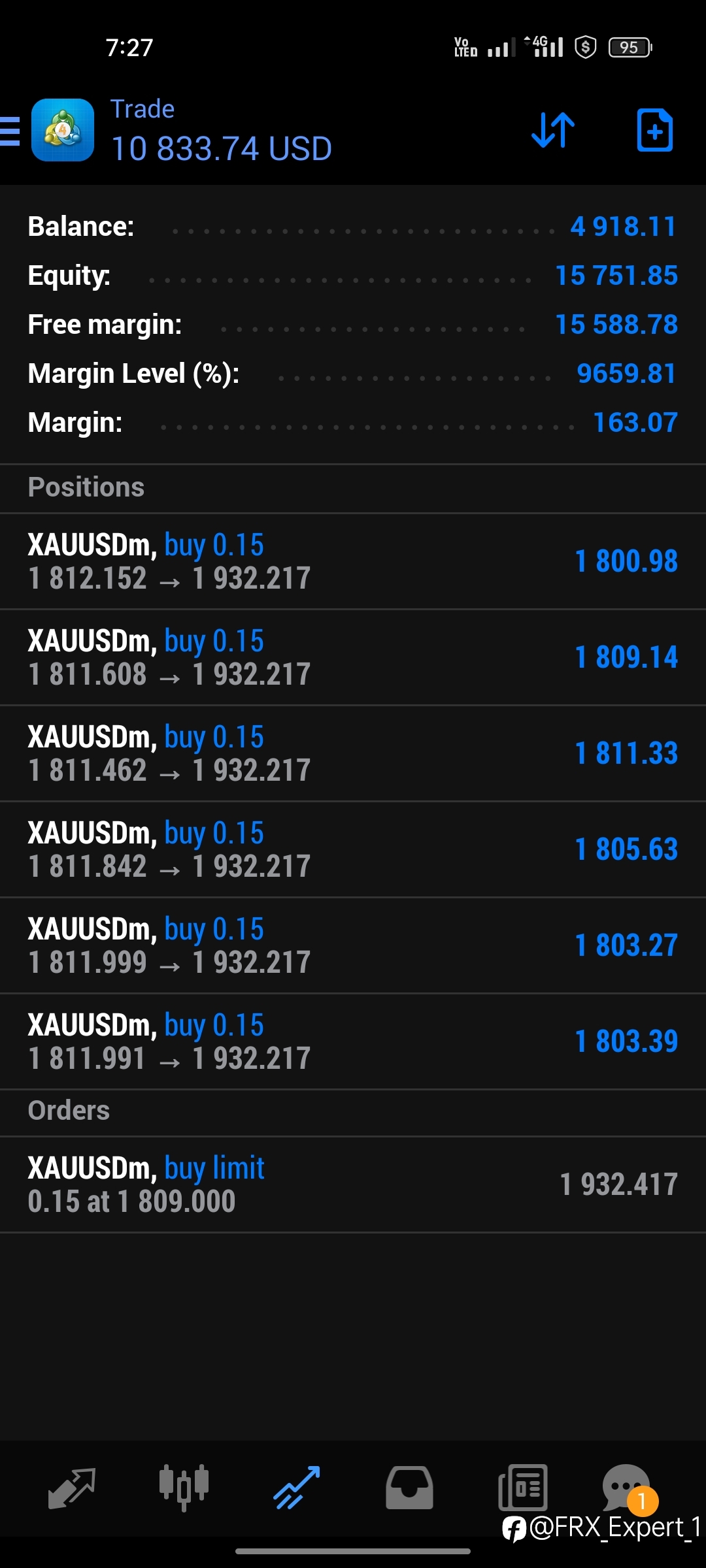706x1568 pixels.
Task: Select XAUUSDm position opened at 1 811.842
Action: click(x=353, y=849)
